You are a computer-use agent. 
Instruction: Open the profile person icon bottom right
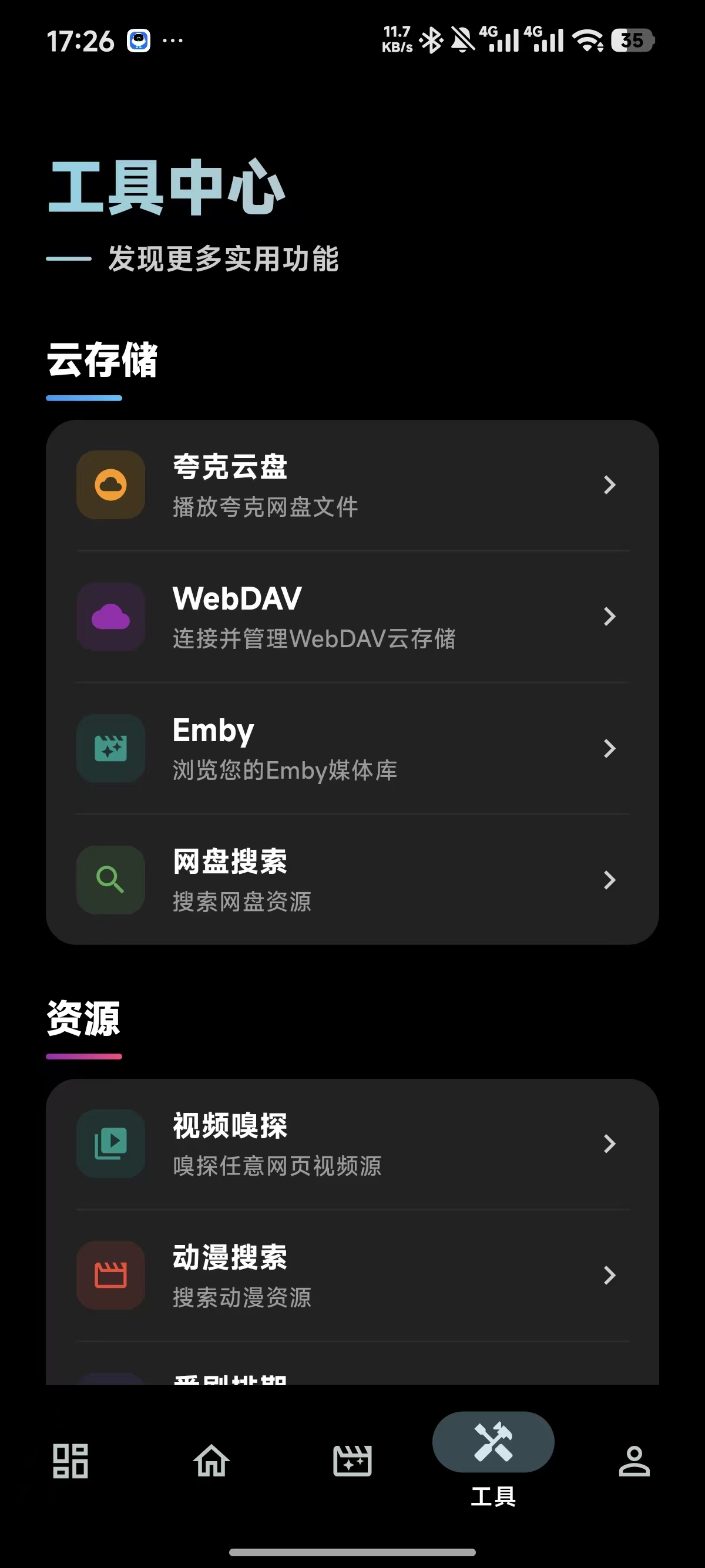pyautogui.click(x=635, y=1461)
